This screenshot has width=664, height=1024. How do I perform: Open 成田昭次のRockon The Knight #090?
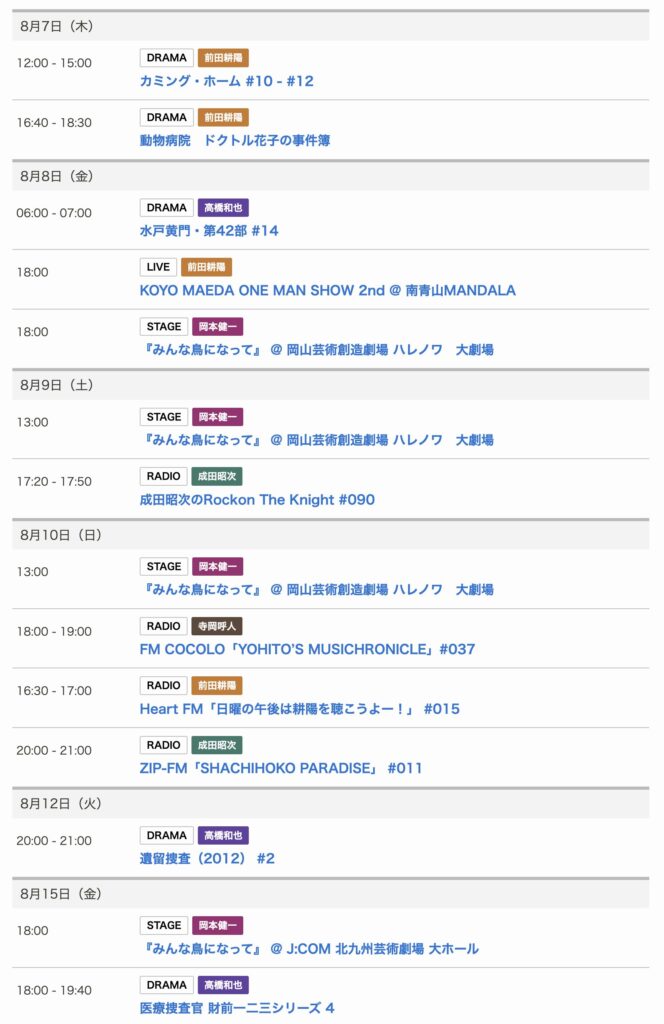point(257,499)
